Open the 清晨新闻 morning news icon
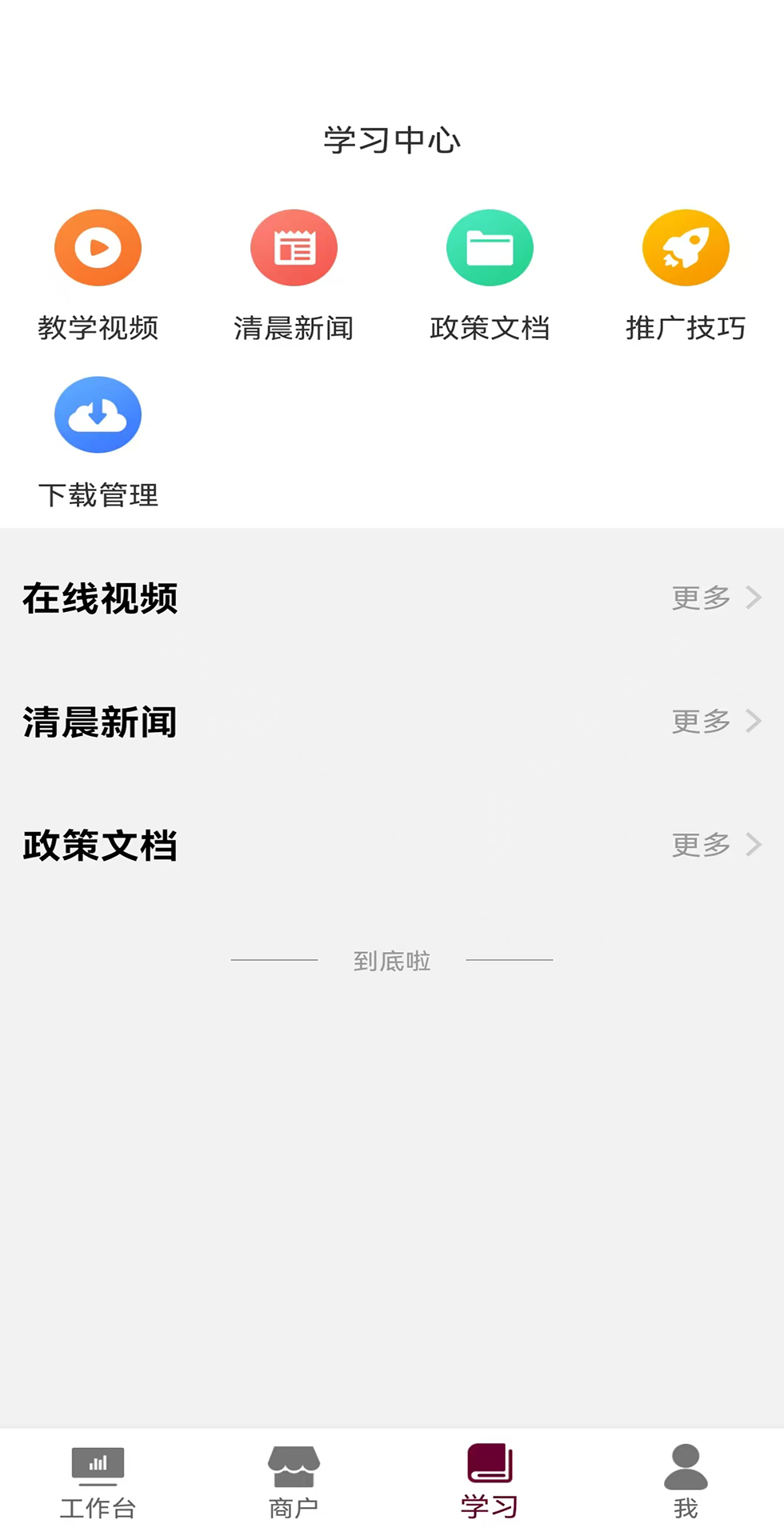This screenshot has height=1536, width=784. pyautogui.click(x=294, y=247)
